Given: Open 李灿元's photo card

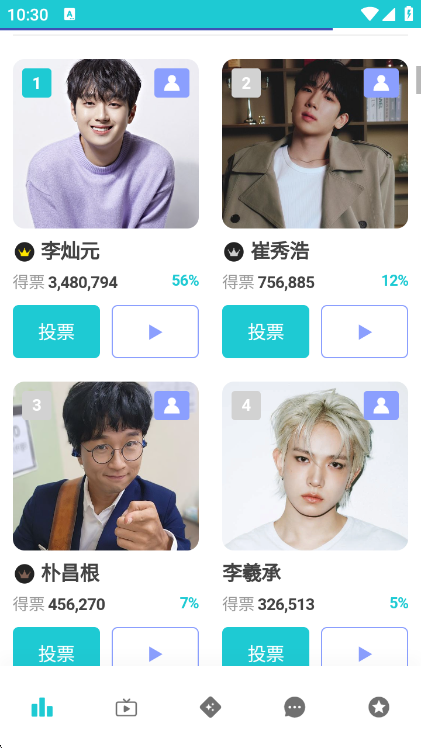Looking at the screenshot, I should 106,144.
